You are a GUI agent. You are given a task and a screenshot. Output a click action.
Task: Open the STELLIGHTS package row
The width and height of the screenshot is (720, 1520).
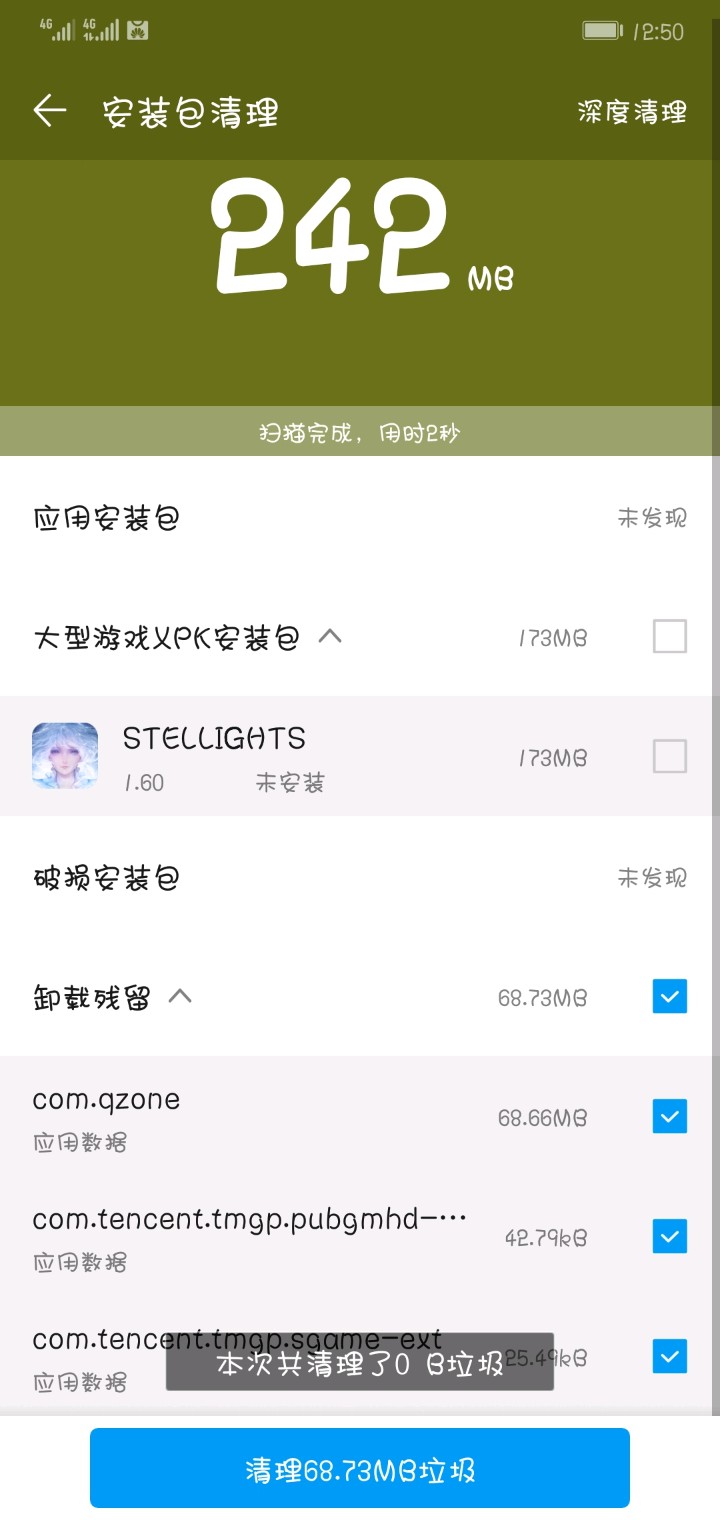pyautogui.click(x=300, y=756)
